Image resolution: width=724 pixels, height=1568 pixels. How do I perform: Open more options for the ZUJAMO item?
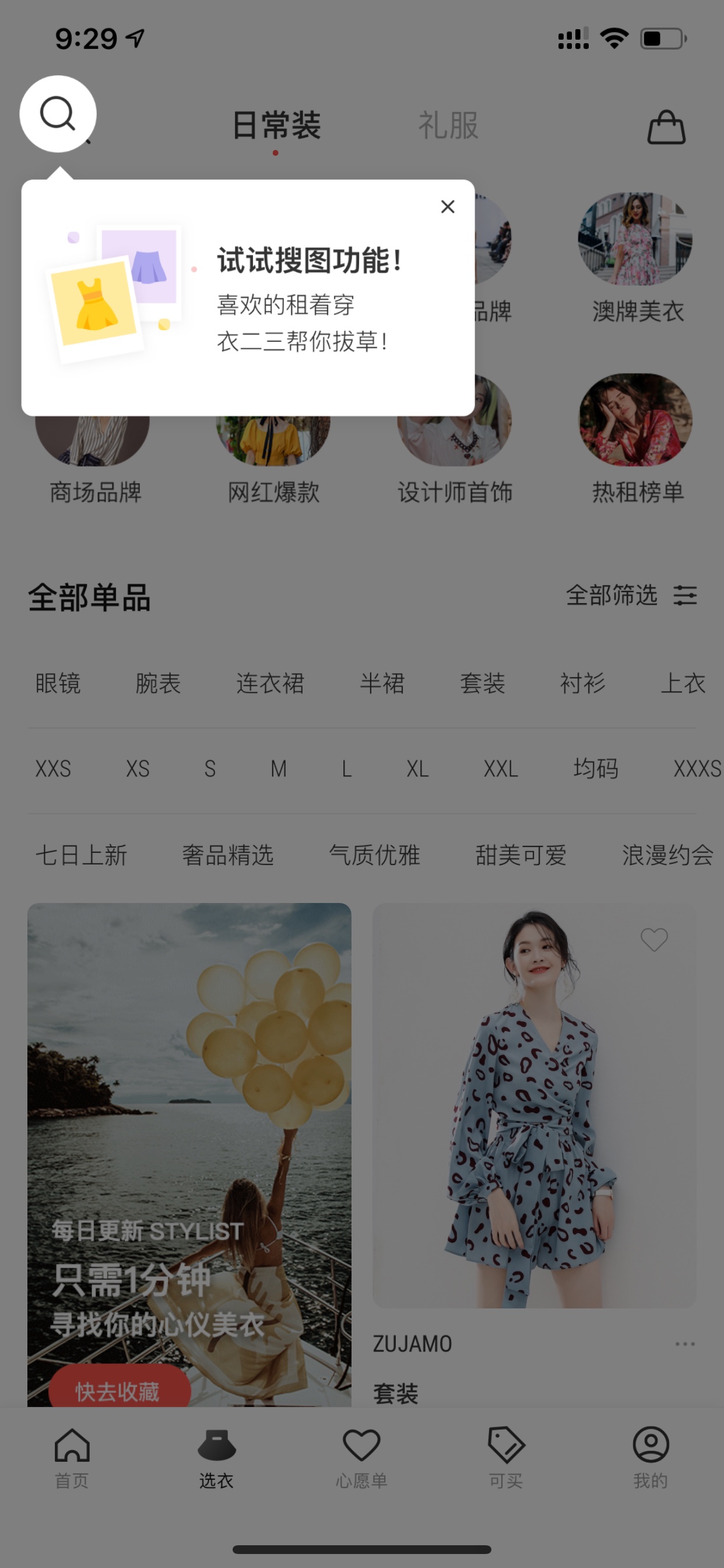(x=684, y=1343)
